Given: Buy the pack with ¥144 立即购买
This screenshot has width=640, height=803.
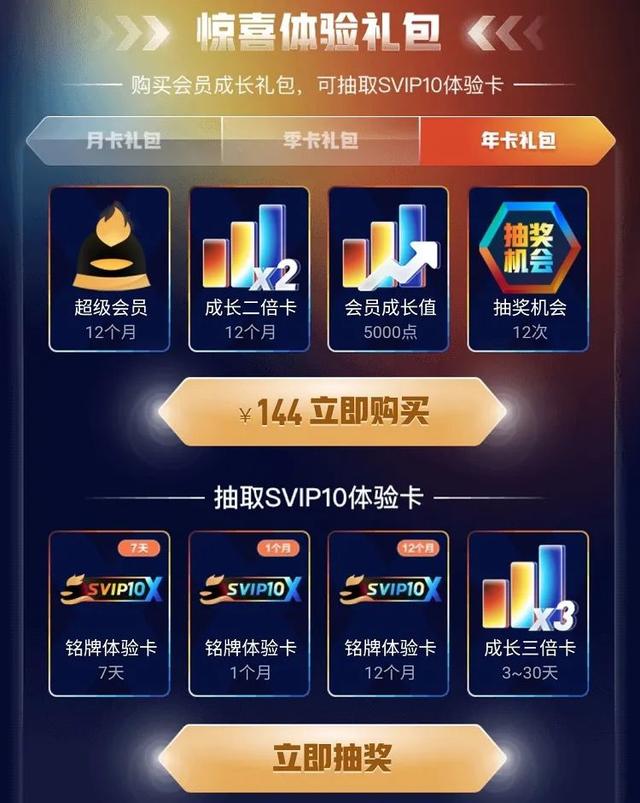Looking at the screenshot, I should tap(332, 414).
